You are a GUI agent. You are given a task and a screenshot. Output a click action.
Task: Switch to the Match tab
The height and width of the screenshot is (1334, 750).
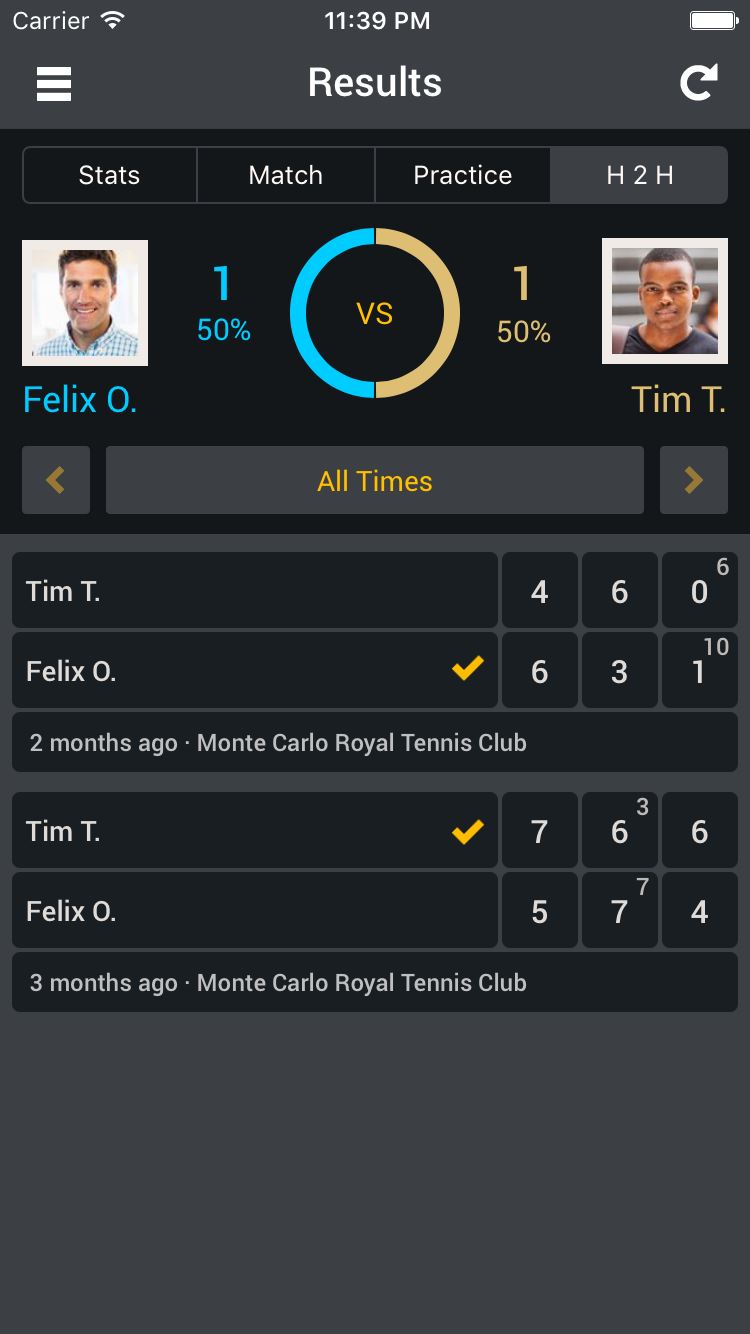point(286,175)
